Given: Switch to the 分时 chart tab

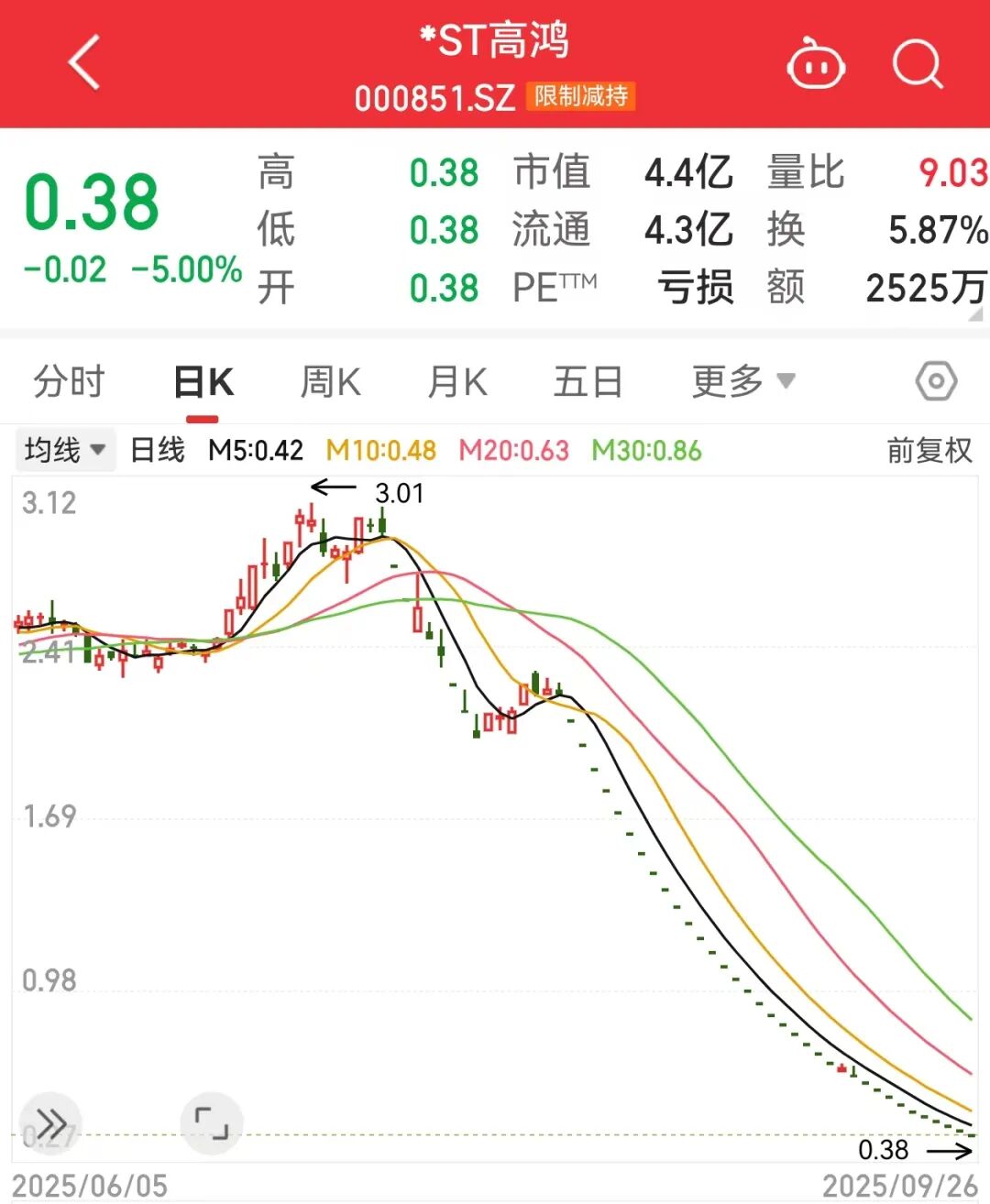Looking at the screenshot, I should coord(70,381).
